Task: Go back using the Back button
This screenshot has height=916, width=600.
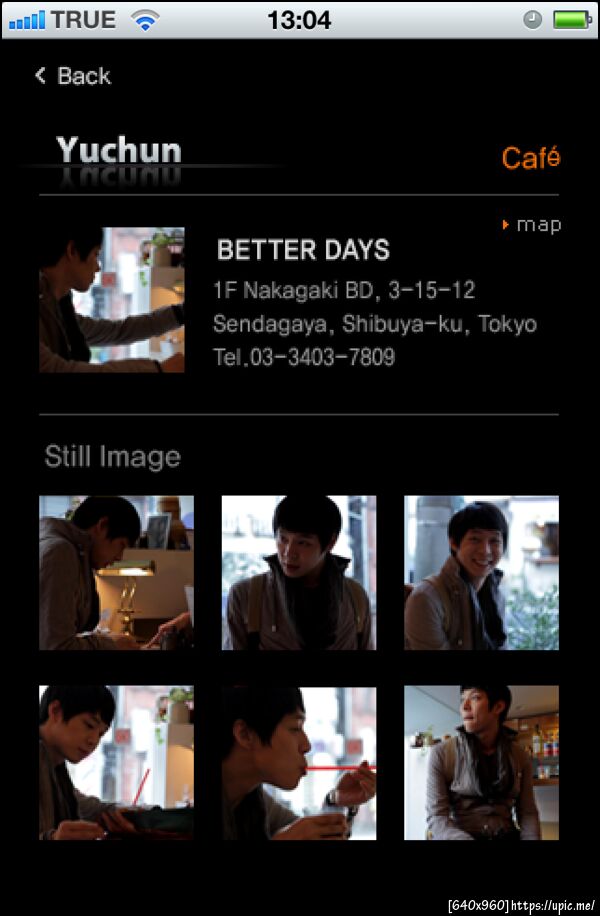Action: [73, 76]
